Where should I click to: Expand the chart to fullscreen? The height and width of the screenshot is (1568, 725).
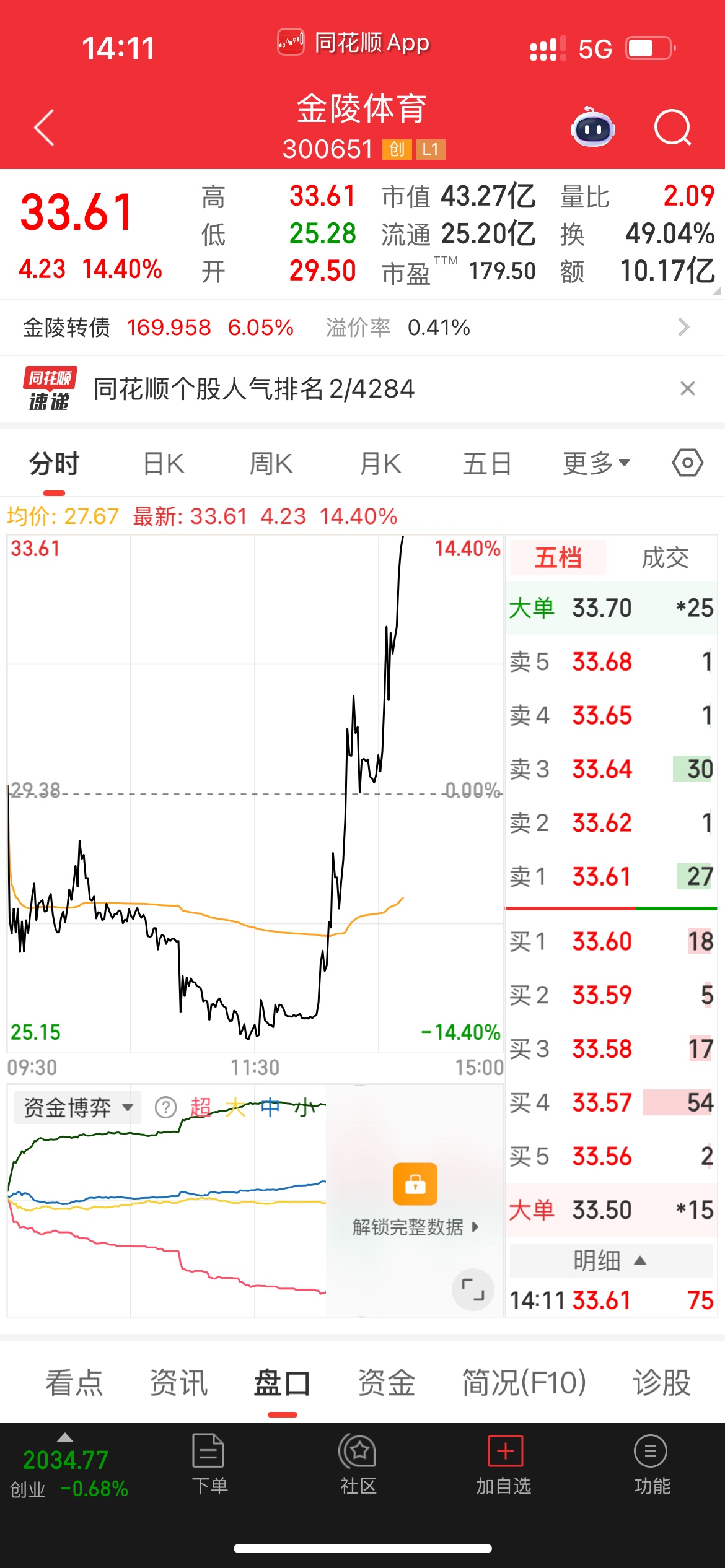(x=473, y=1290)
